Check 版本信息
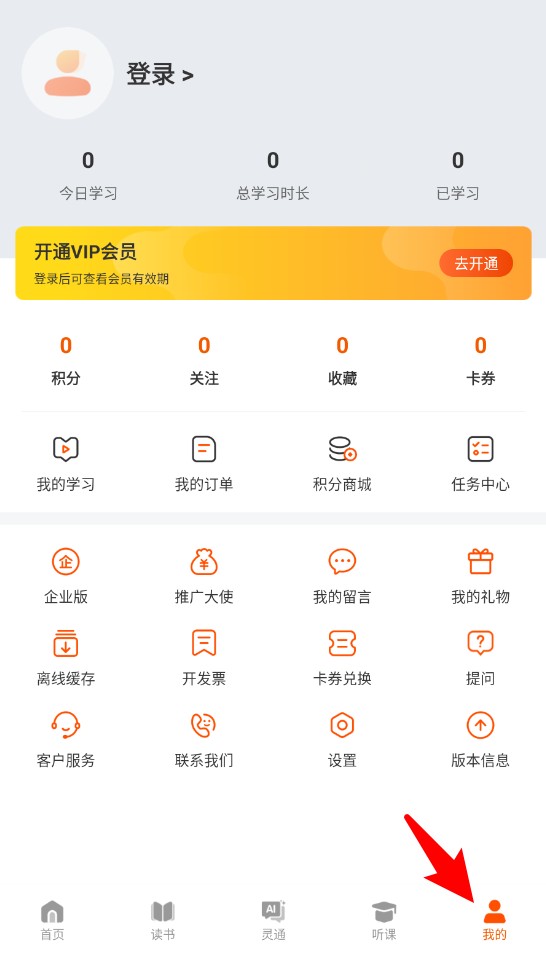This screenshot has width=546, height=954. point(480,739)
